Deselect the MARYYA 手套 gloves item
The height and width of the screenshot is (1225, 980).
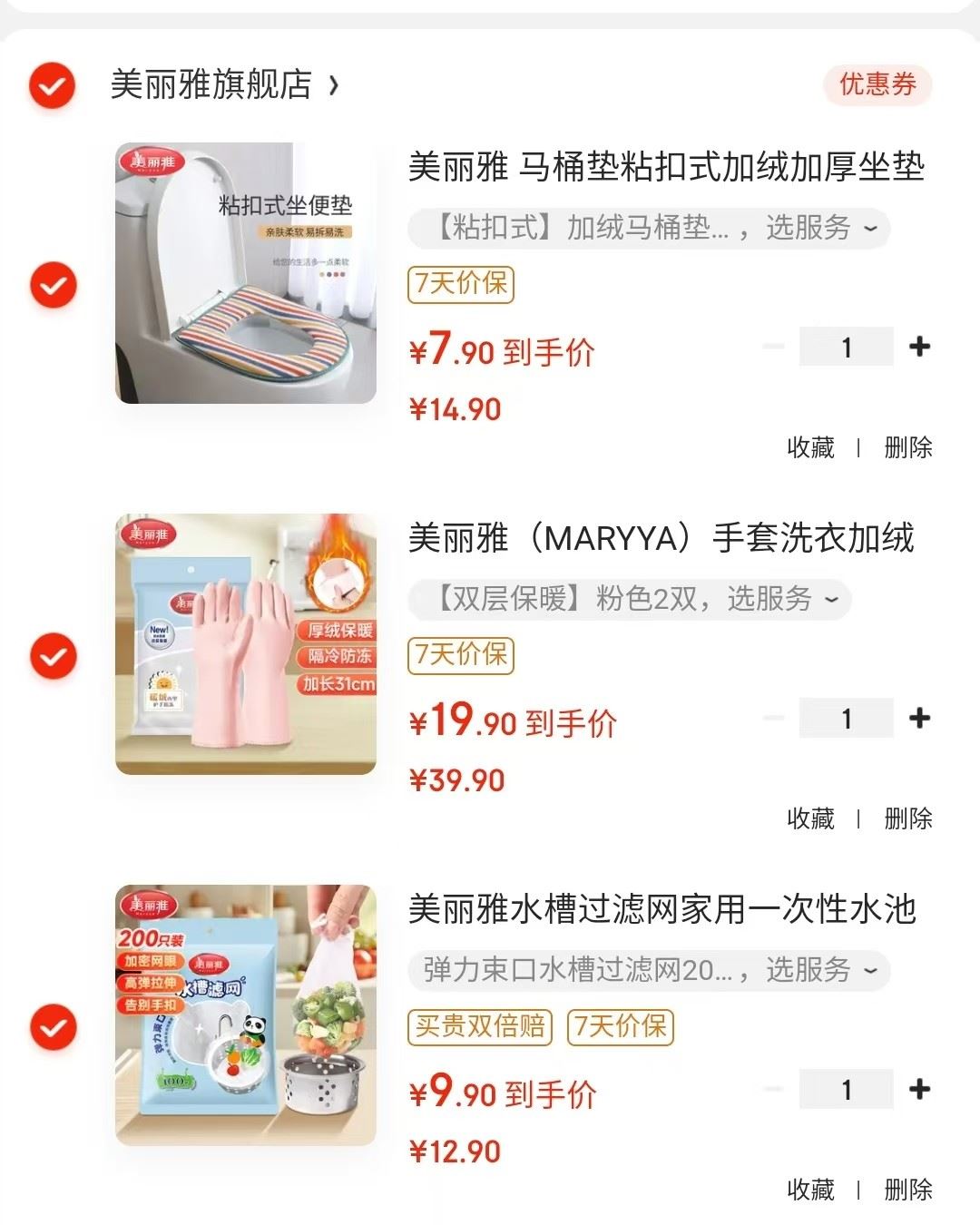[54, 656]
